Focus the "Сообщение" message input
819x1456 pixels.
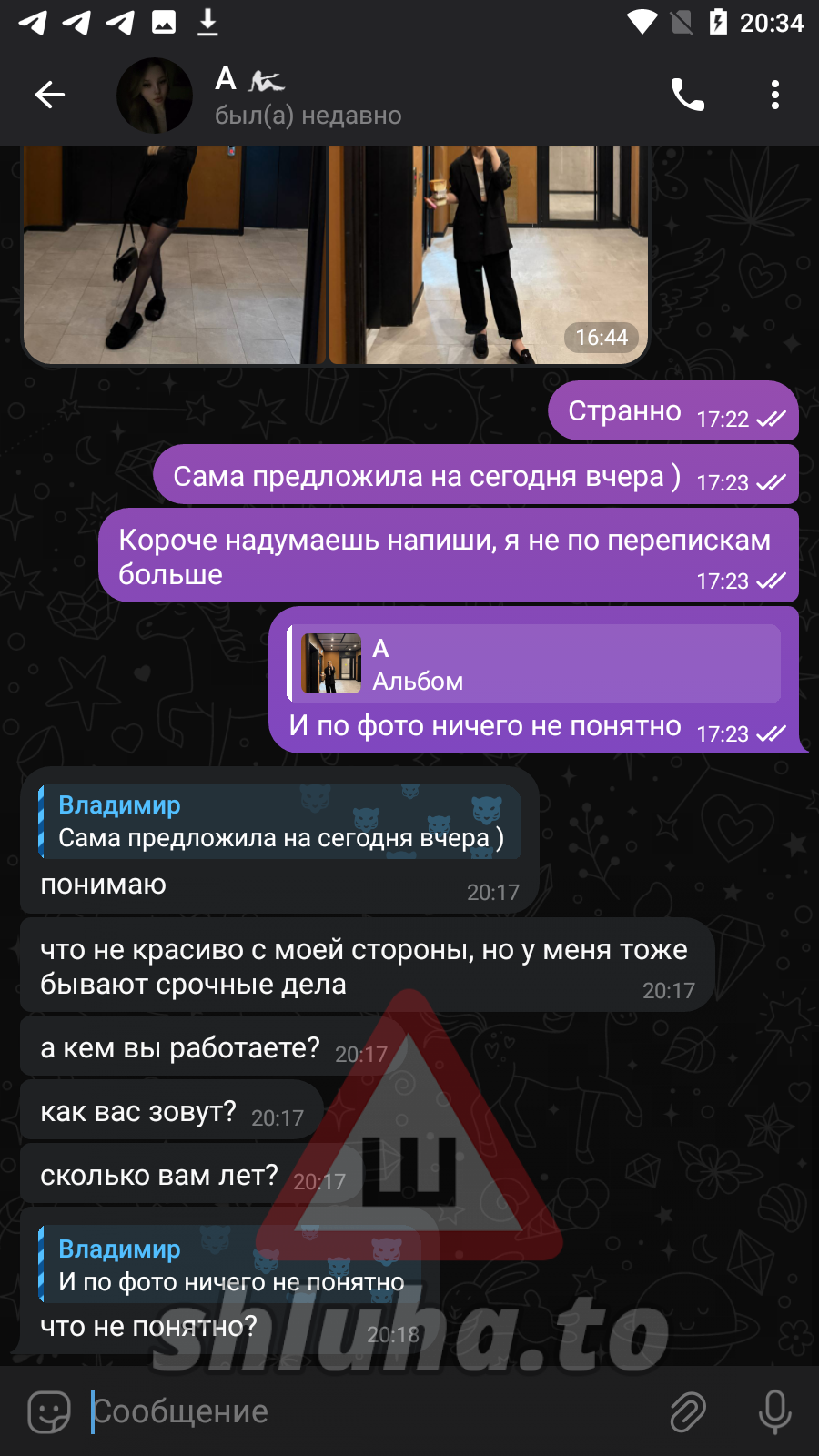pyautogui.click(x=364, y=1411)
